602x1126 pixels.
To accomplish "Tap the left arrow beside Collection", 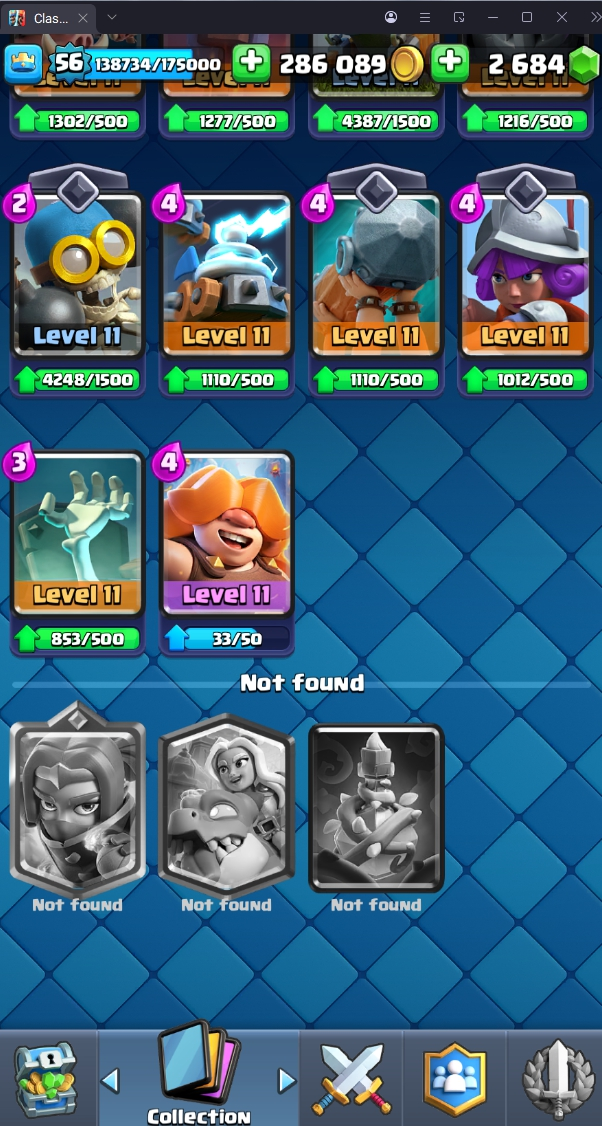I will pyautogui.click(x=111, y=1081).
